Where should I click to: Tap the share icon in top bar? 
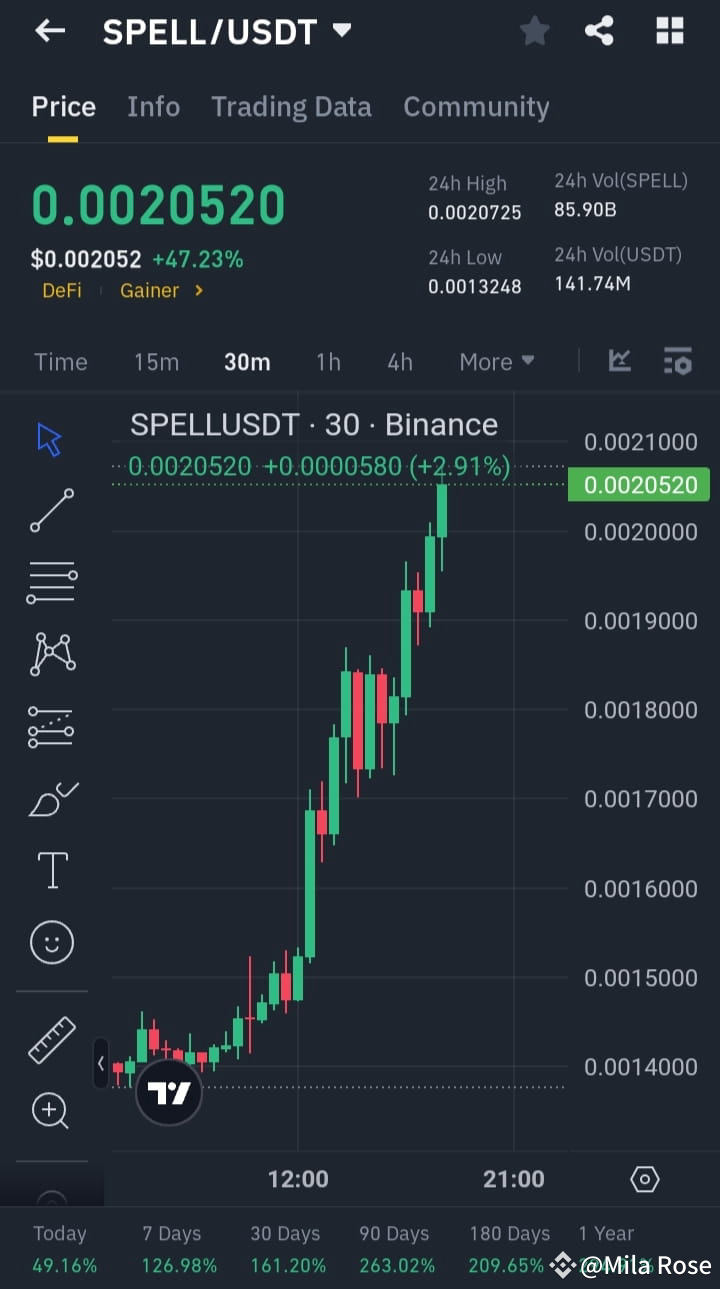599,31
